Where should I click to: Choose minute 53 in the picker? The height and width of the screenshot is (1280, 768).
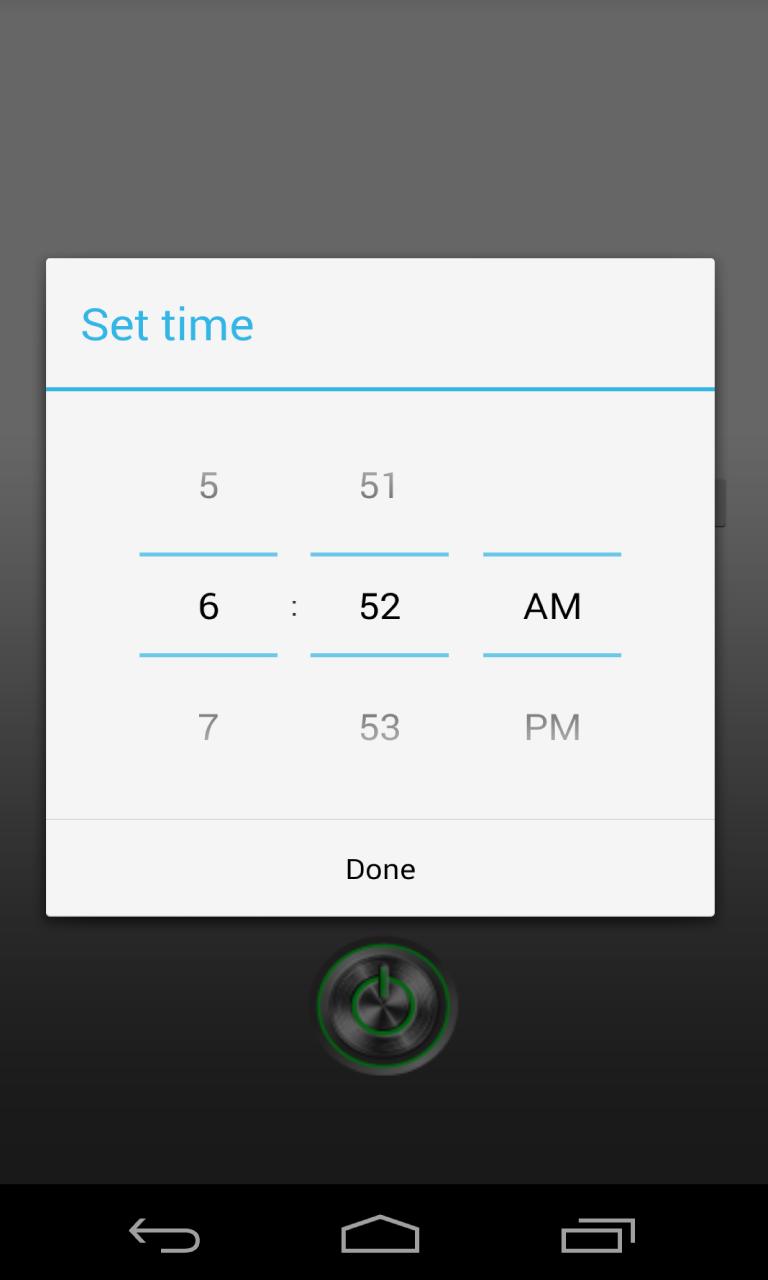379,727
